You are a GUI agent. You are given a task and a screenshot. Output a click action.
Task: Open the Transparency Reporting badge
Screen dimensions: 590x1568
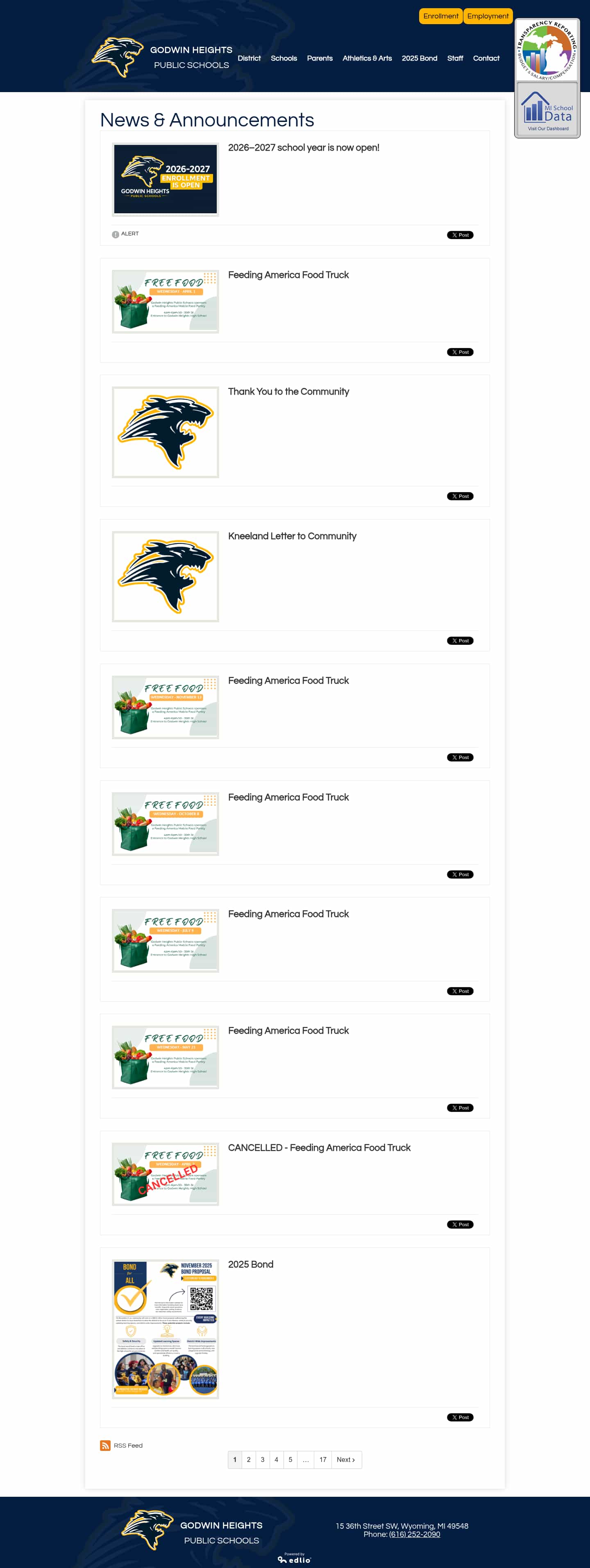[x=546, y=50]
